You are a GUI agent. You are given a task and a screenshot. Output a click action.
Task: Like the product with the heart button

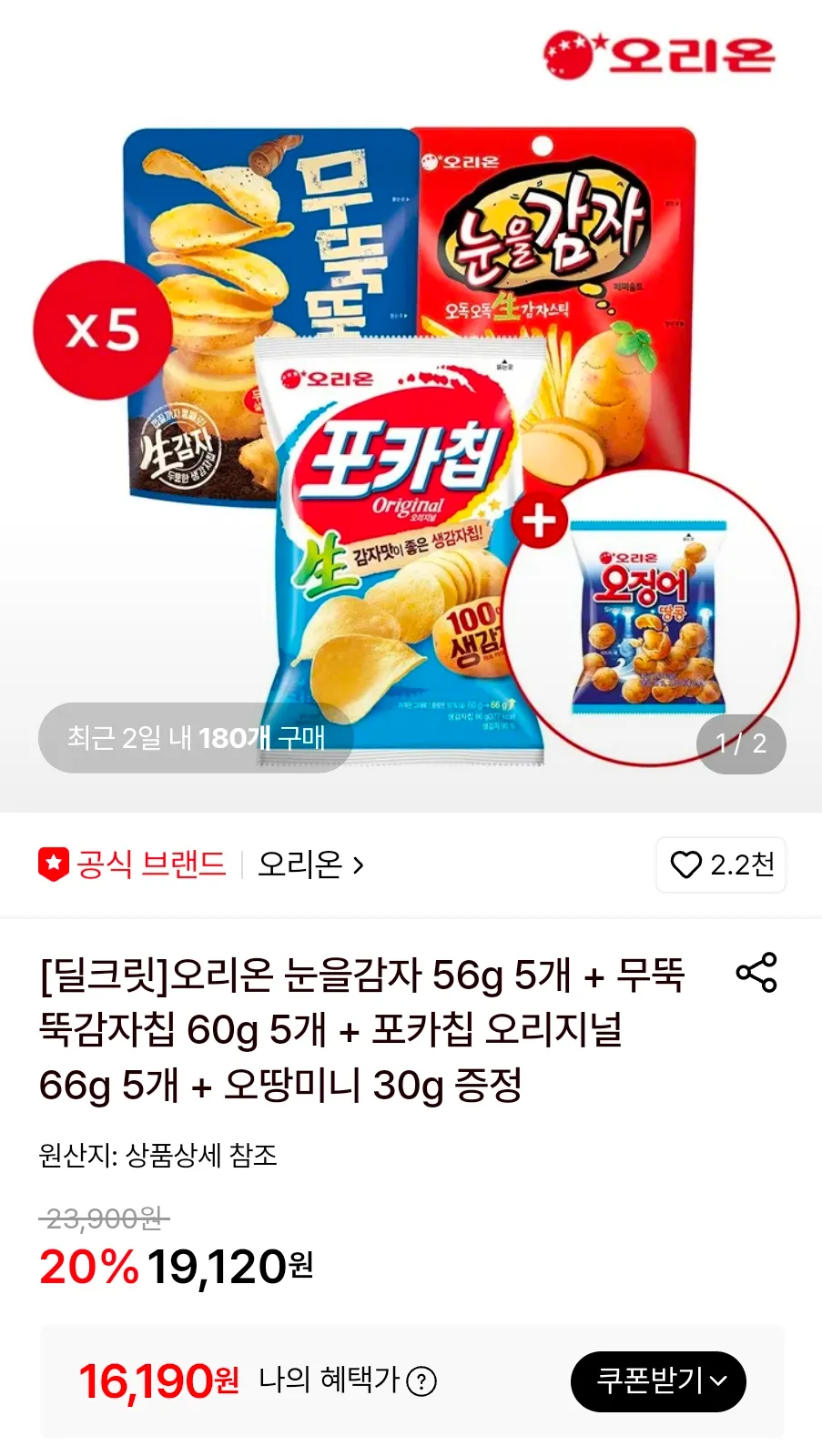721,864
